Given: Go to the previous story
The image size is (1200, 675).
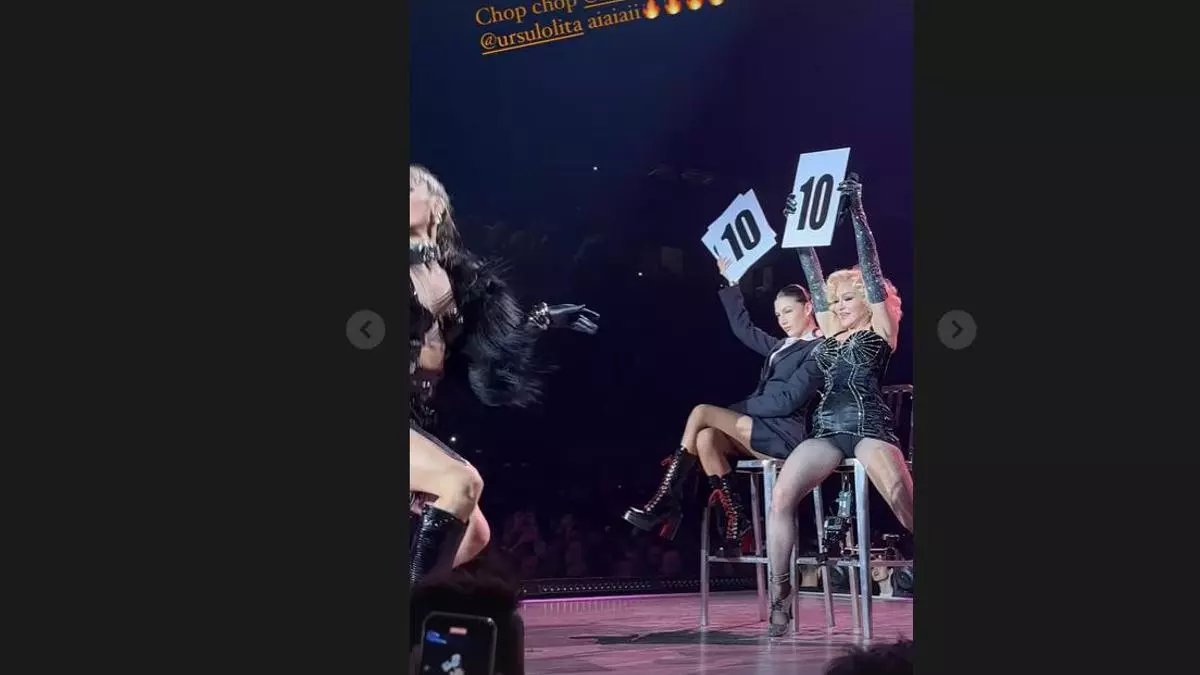Looking at the screenshot, I should pos(365,330).
